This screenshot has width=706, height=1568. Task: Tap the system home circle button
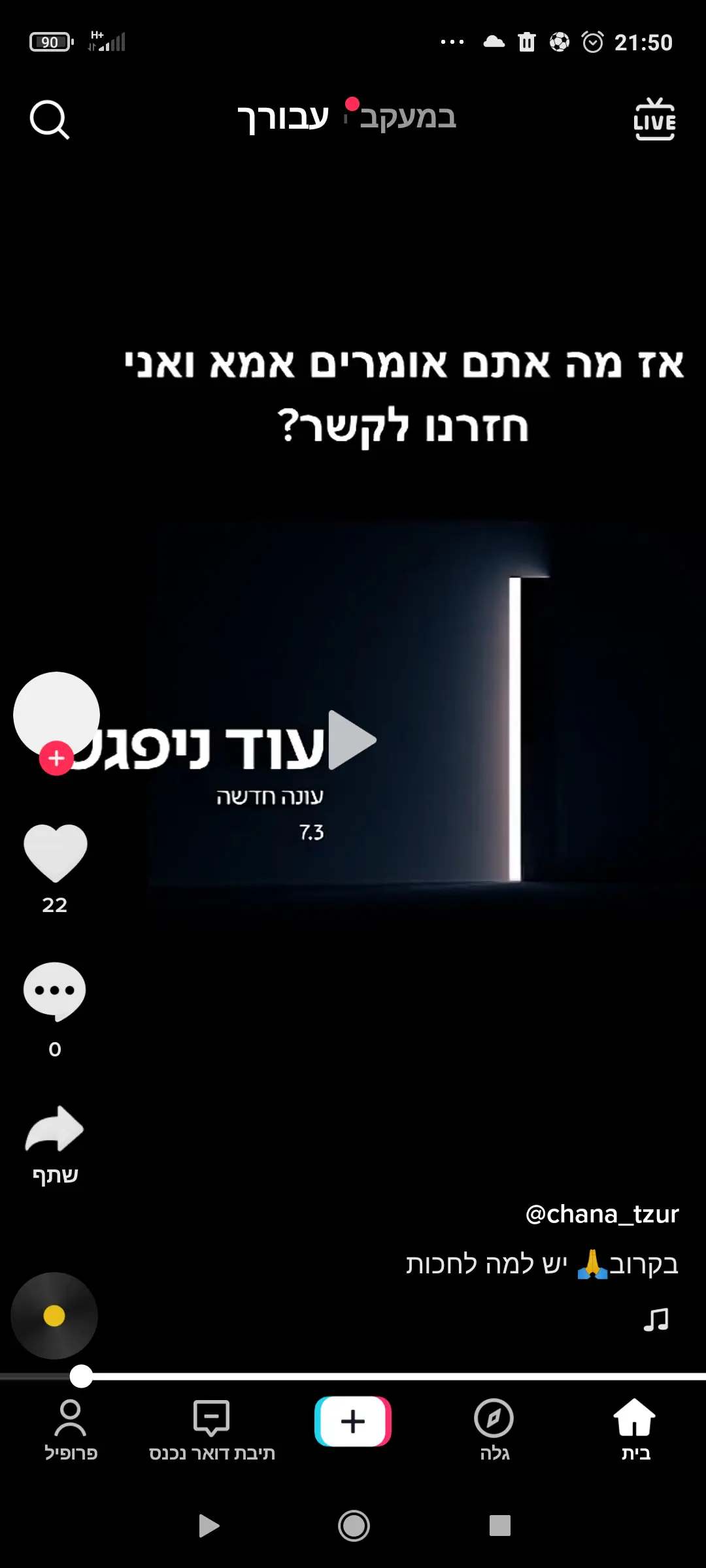(x=354, y=1526)
